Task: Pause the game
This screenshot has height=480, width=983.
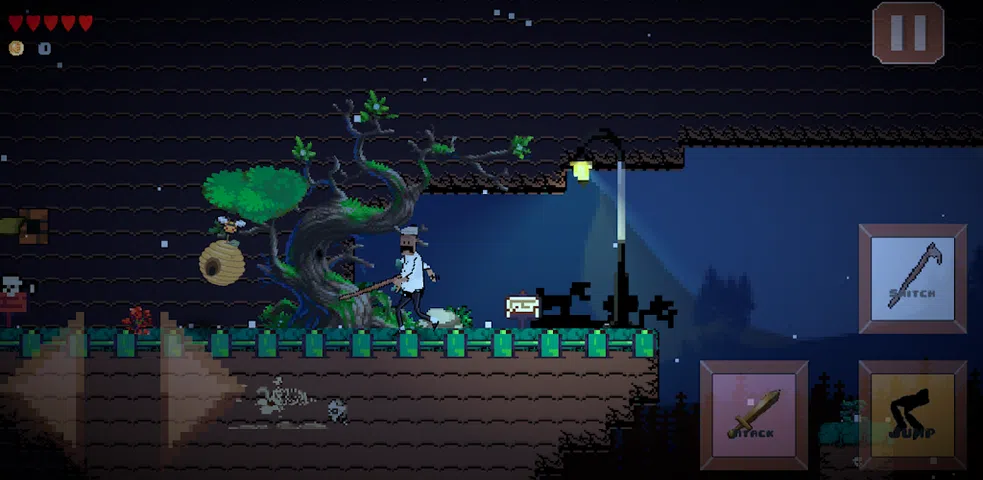Action: (x=908, y=33)
